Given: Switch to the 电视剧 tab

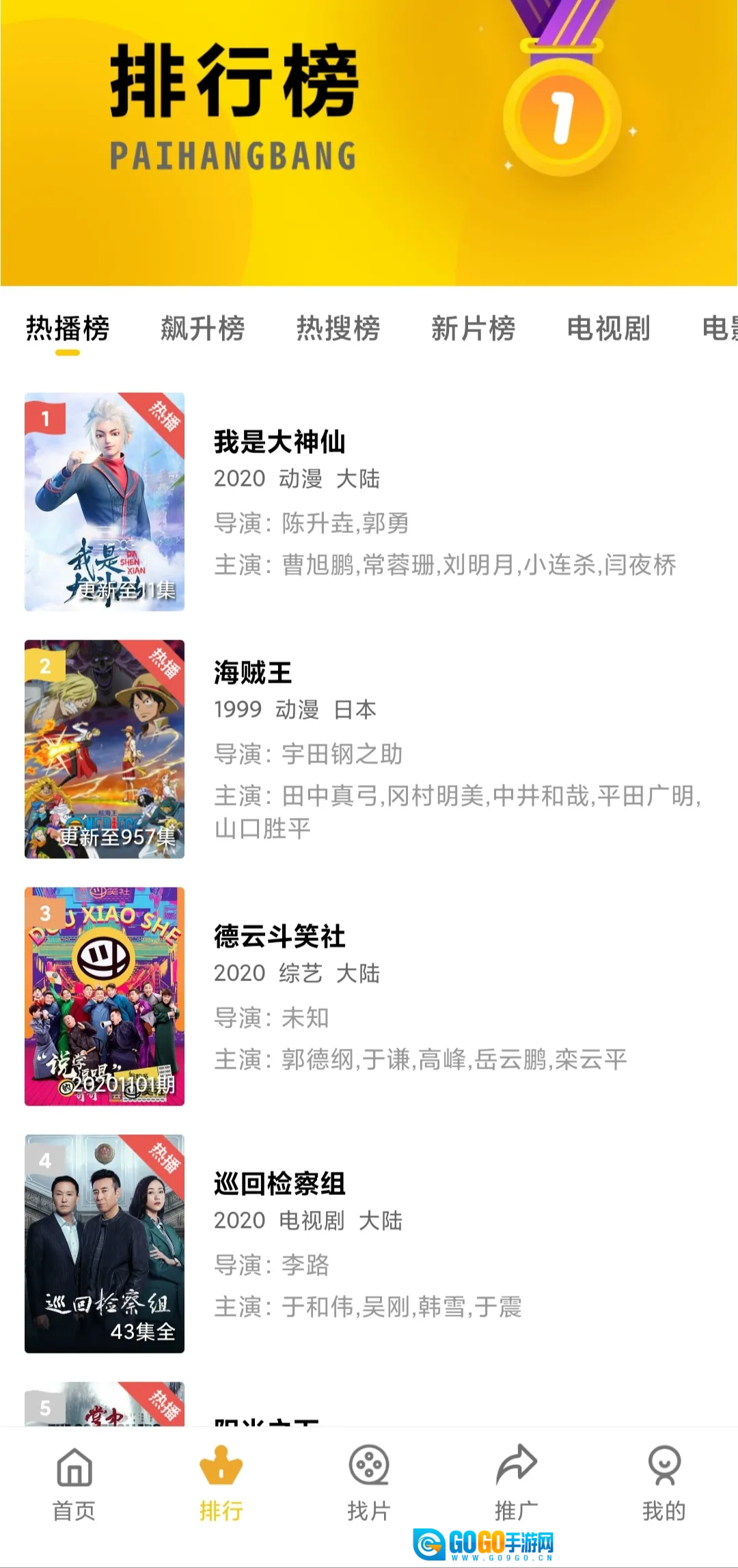Looking at the screenshot, I should click(x=608, y=329).
